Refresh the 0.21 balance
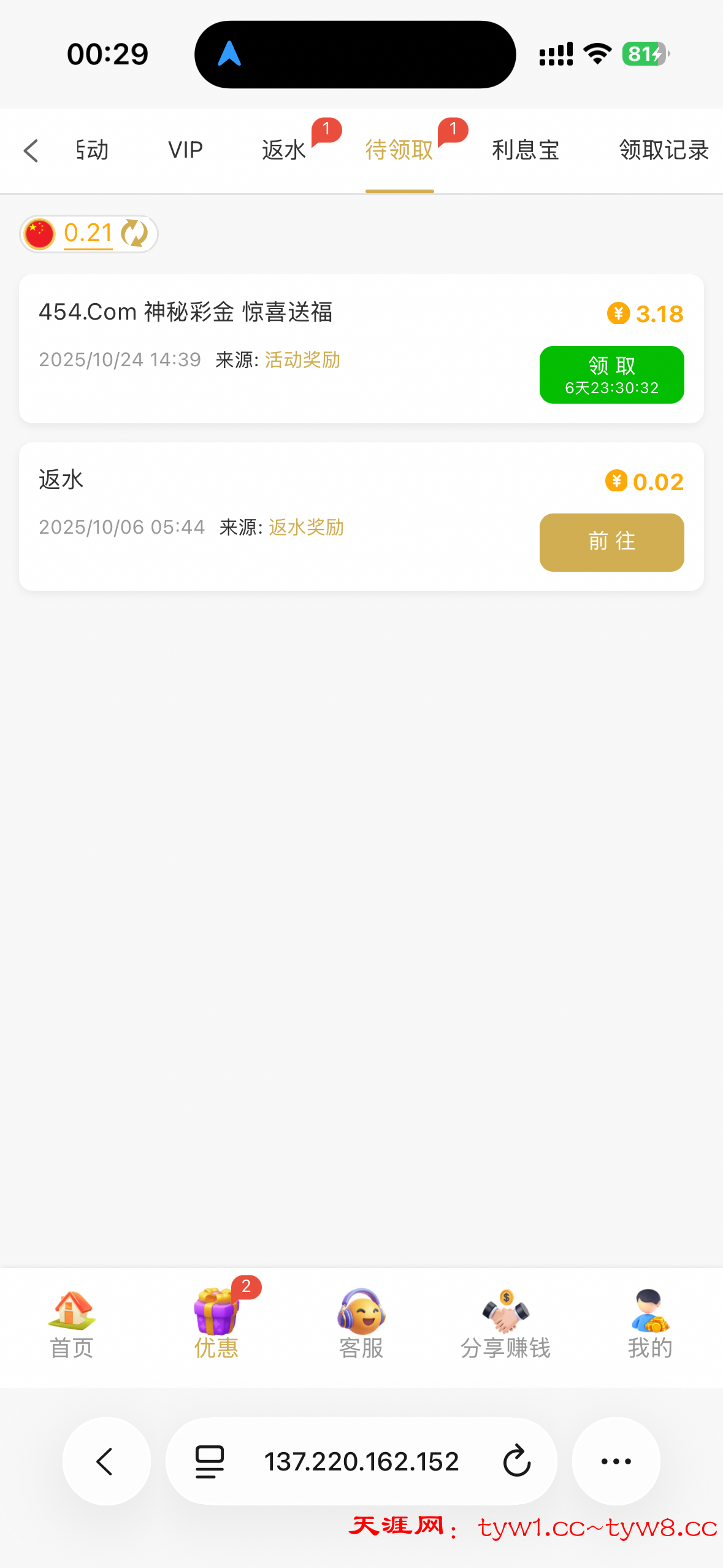Image resolution: width=723 pixels, height=1568 pixels. tap(134, 234)
